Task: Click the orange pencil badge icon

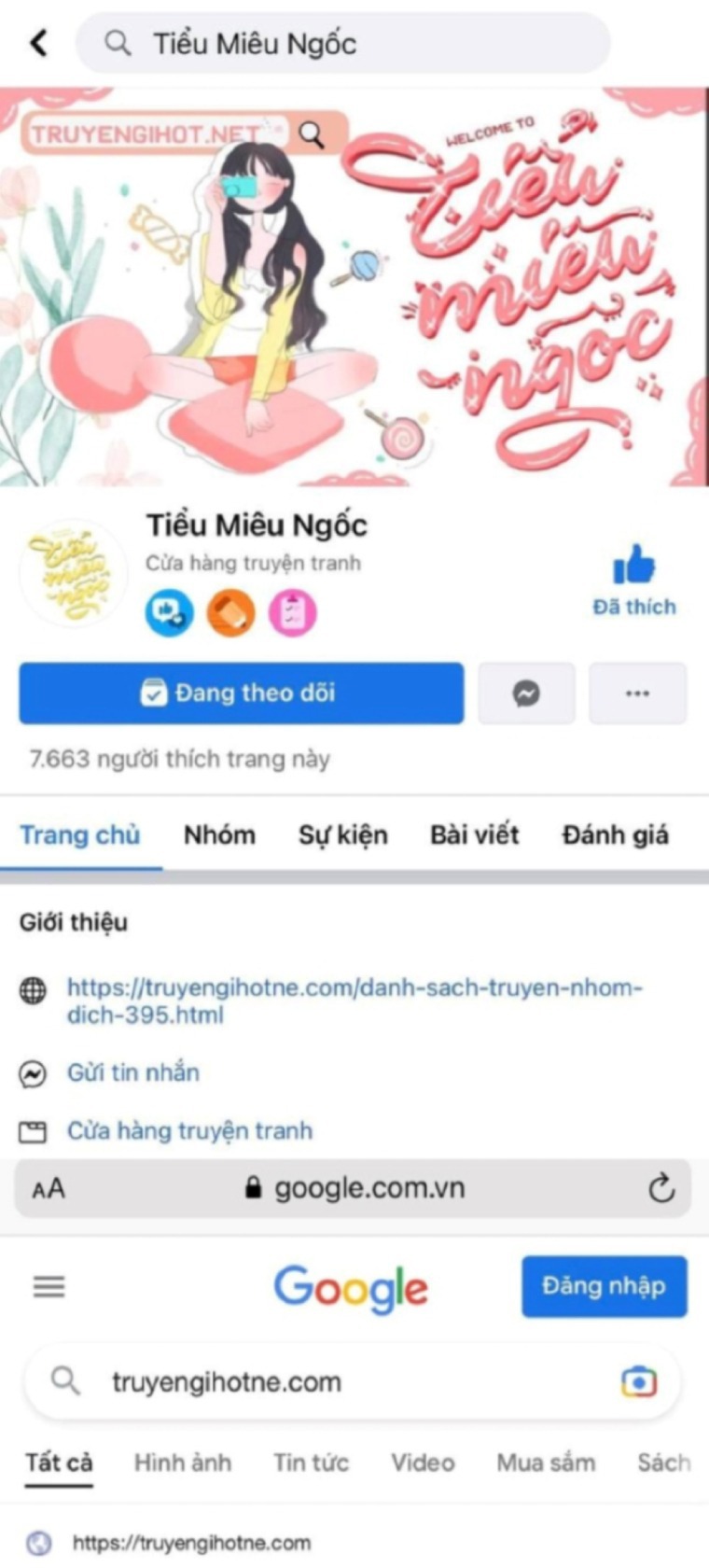Action: (230, 612)
